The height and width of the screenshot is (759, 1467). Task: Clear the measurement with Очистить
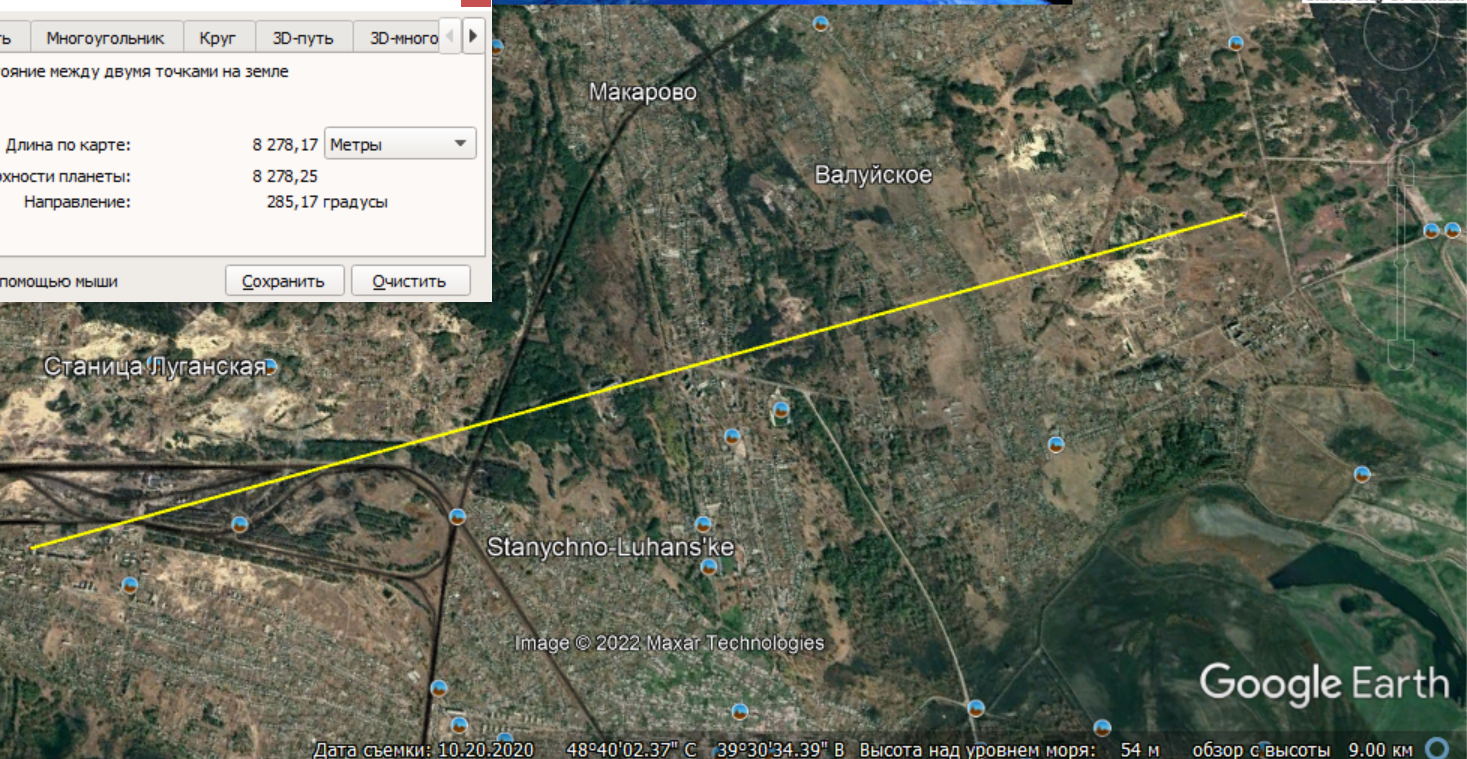[x=410, y=281]
